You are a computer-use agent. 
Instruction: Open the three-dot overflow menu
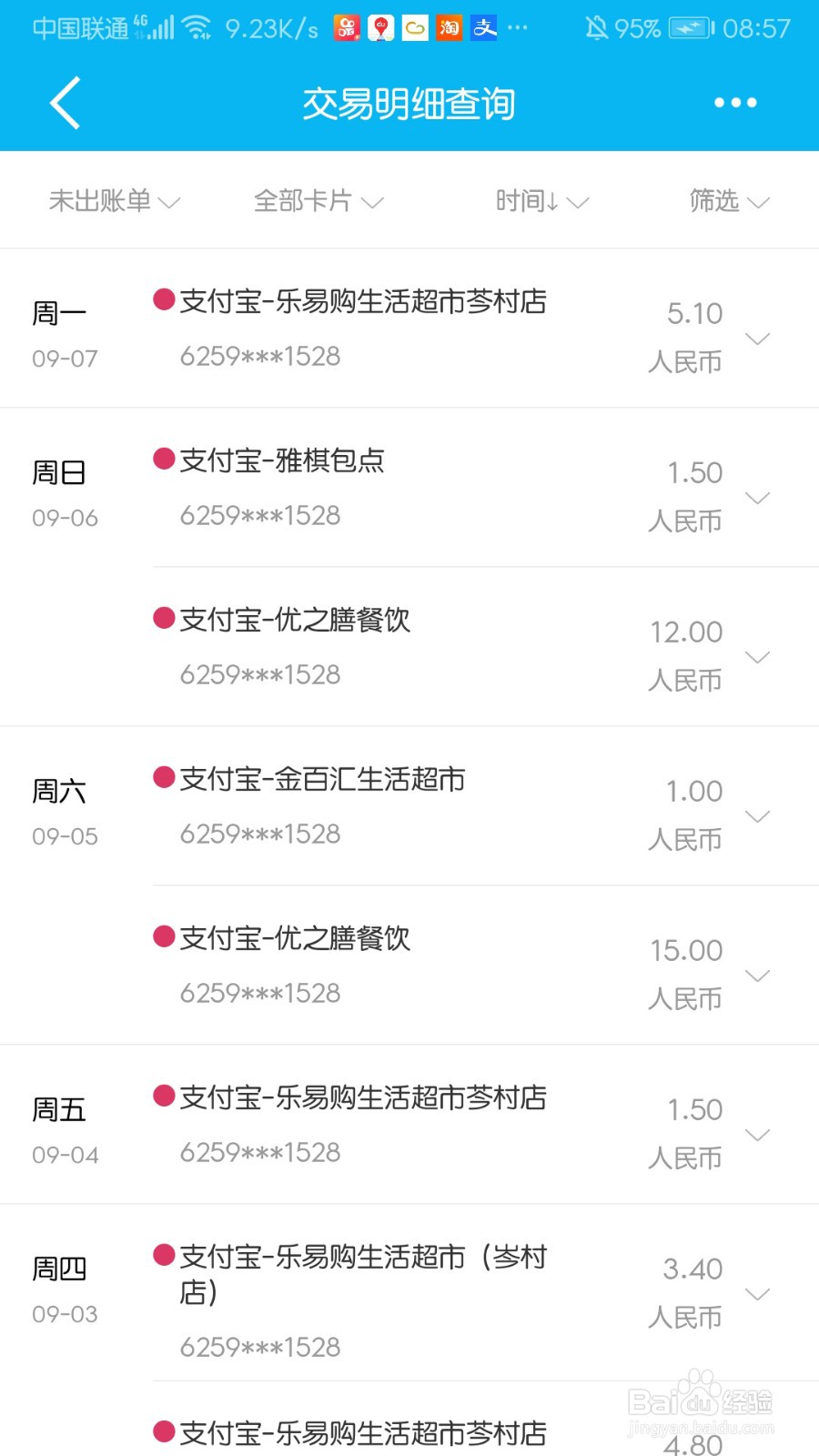735,103
